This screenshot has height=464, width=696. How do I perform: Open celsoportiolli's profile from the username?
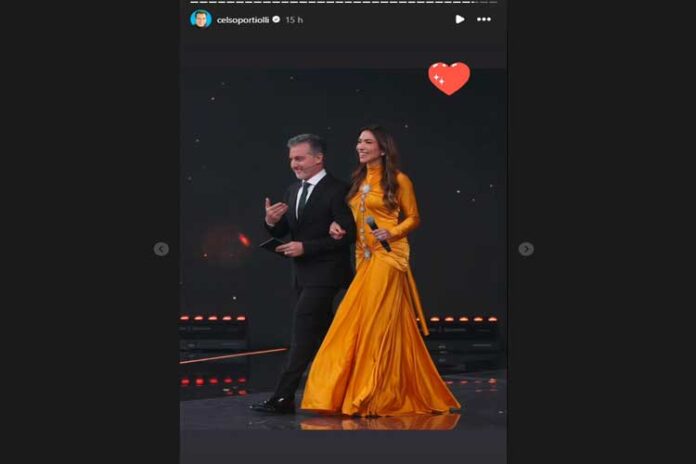pos(243,19)
